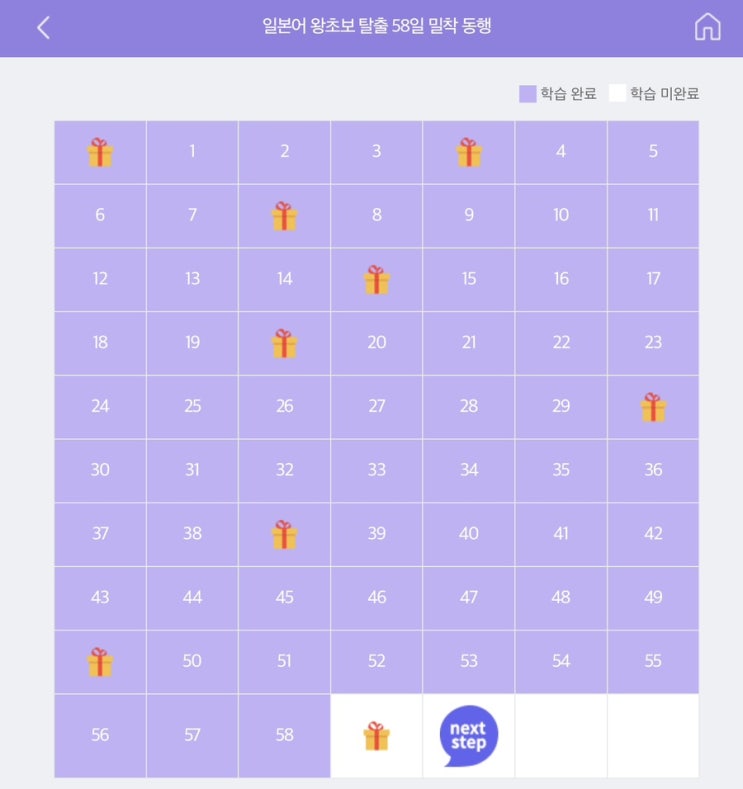Open day 58 final lesson

[x=285, y=735]
